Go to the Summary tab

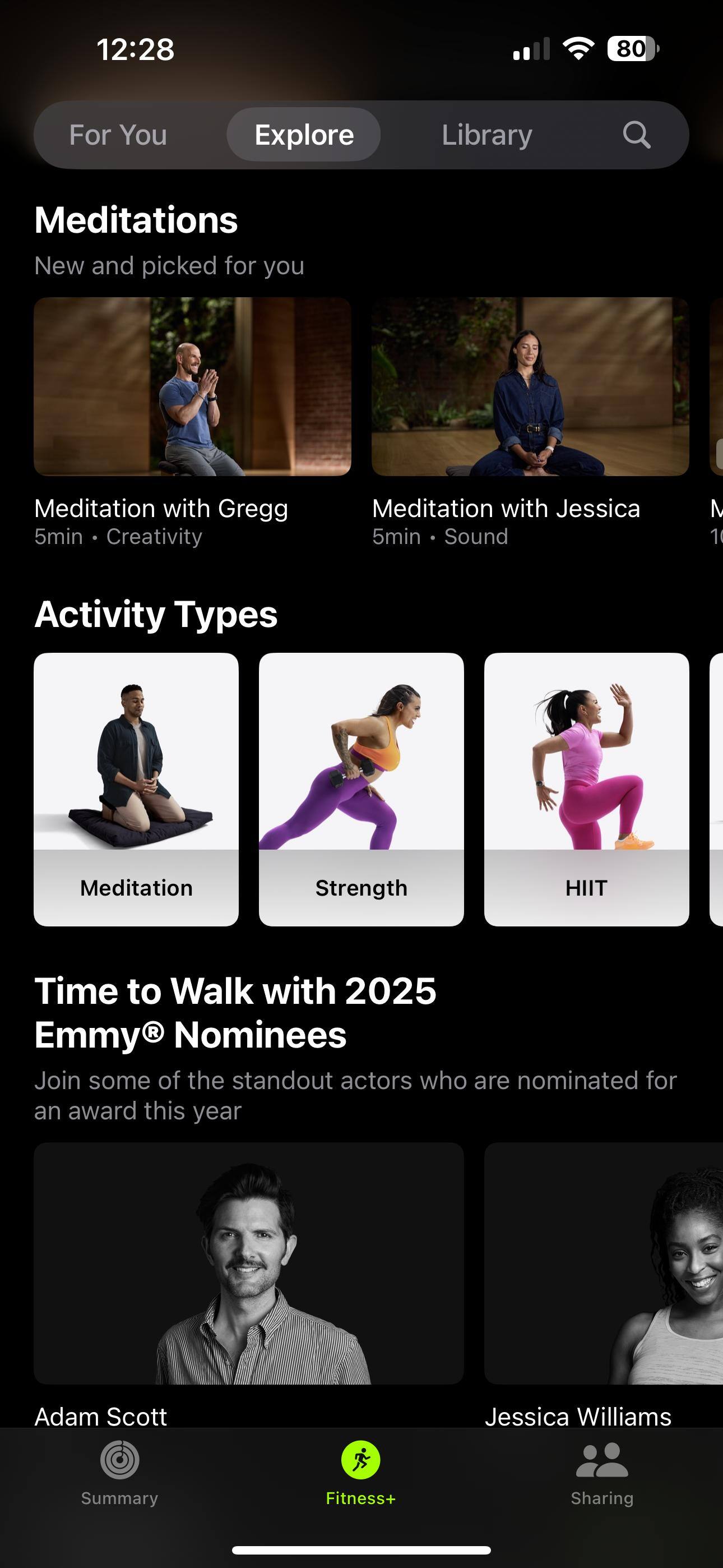point(120,1472)
